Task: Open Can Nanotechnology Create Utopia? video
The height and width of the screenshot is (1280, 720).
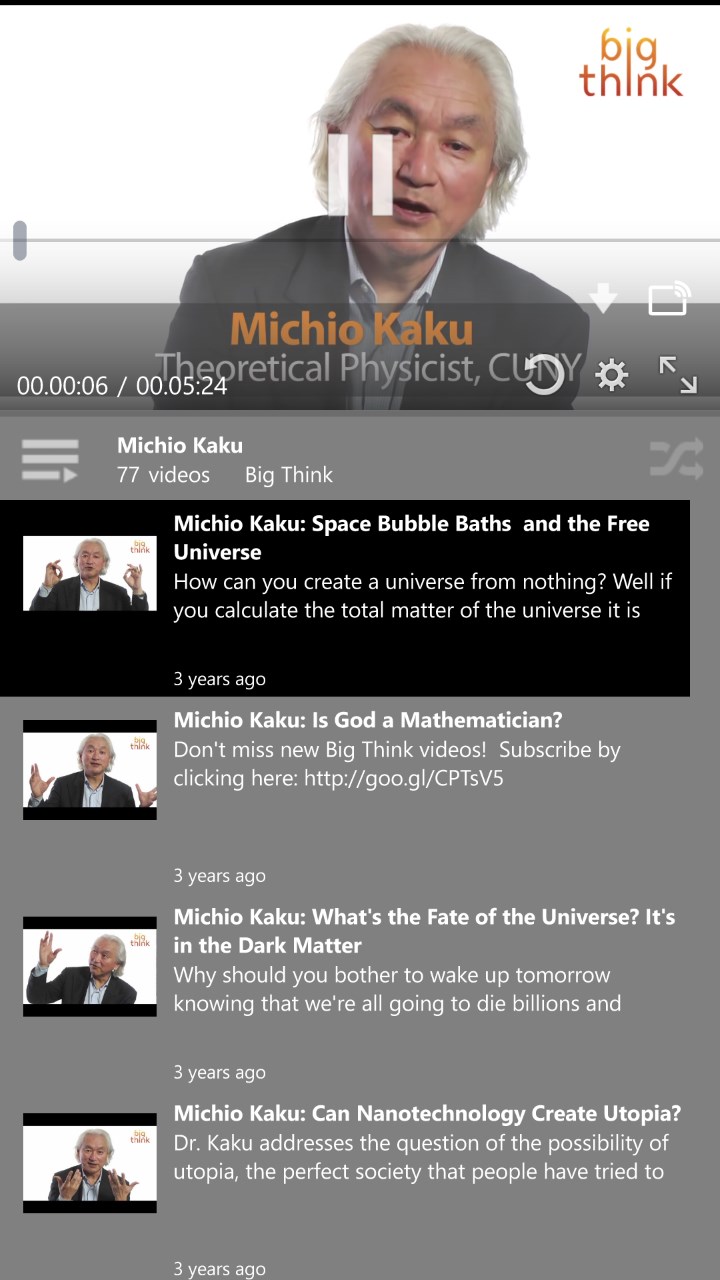Action: click(x=427, y=1113)
